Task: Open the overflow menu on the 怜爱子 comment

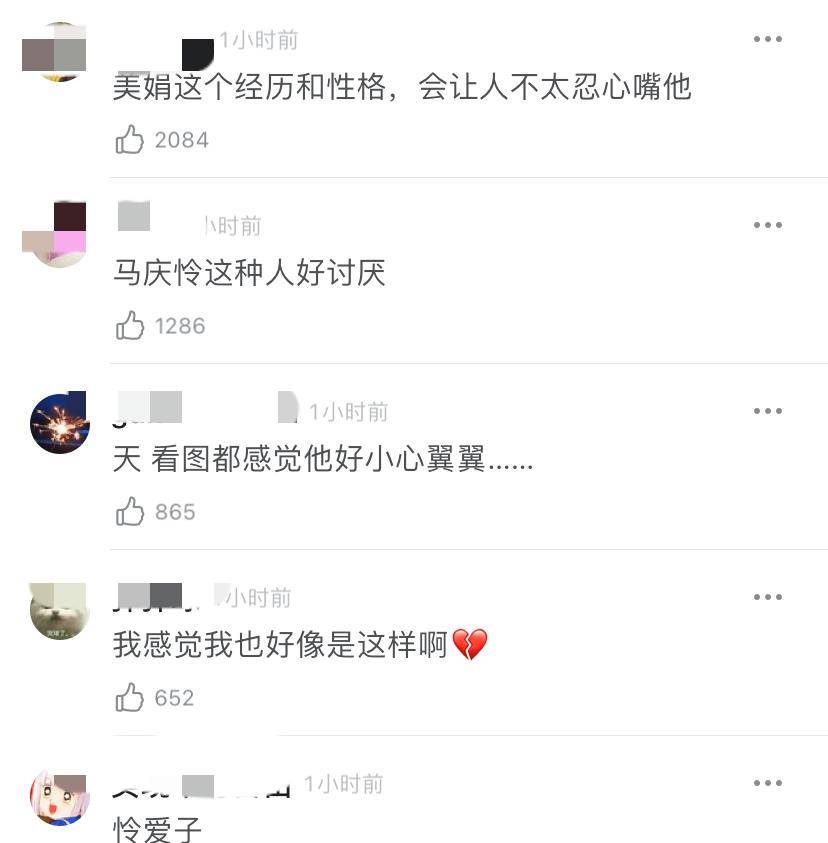Action: [767, 783]
